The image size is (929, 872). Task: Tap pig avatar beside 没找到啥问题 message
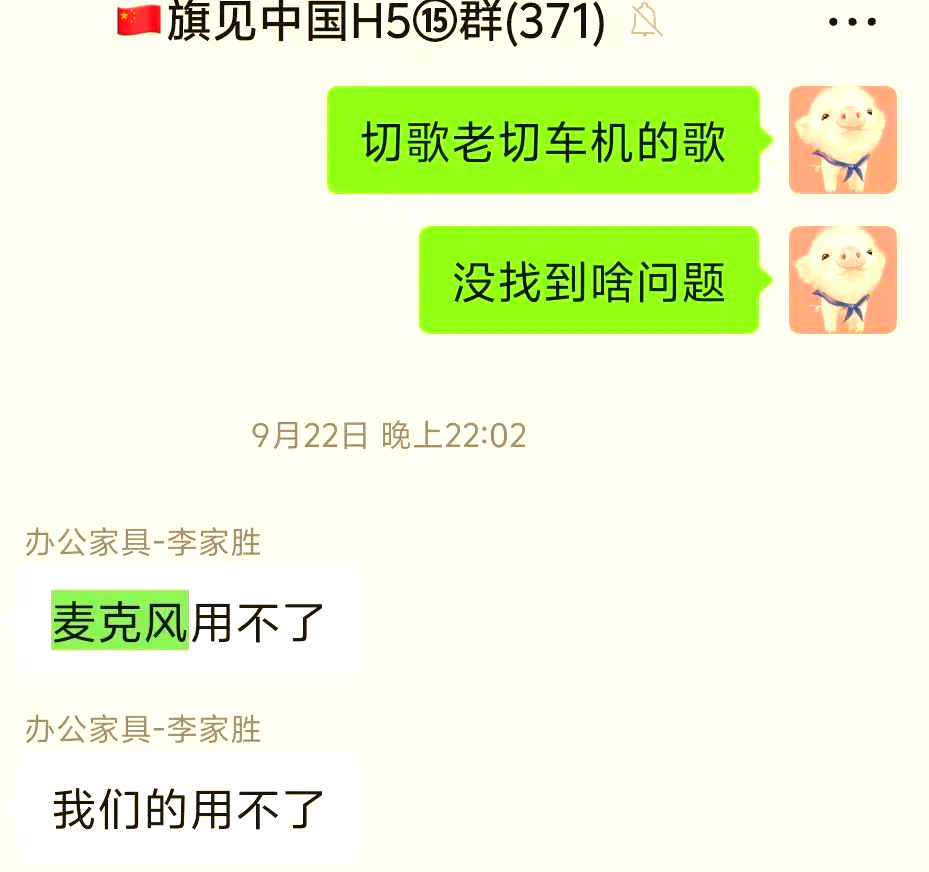coord(842,280)
